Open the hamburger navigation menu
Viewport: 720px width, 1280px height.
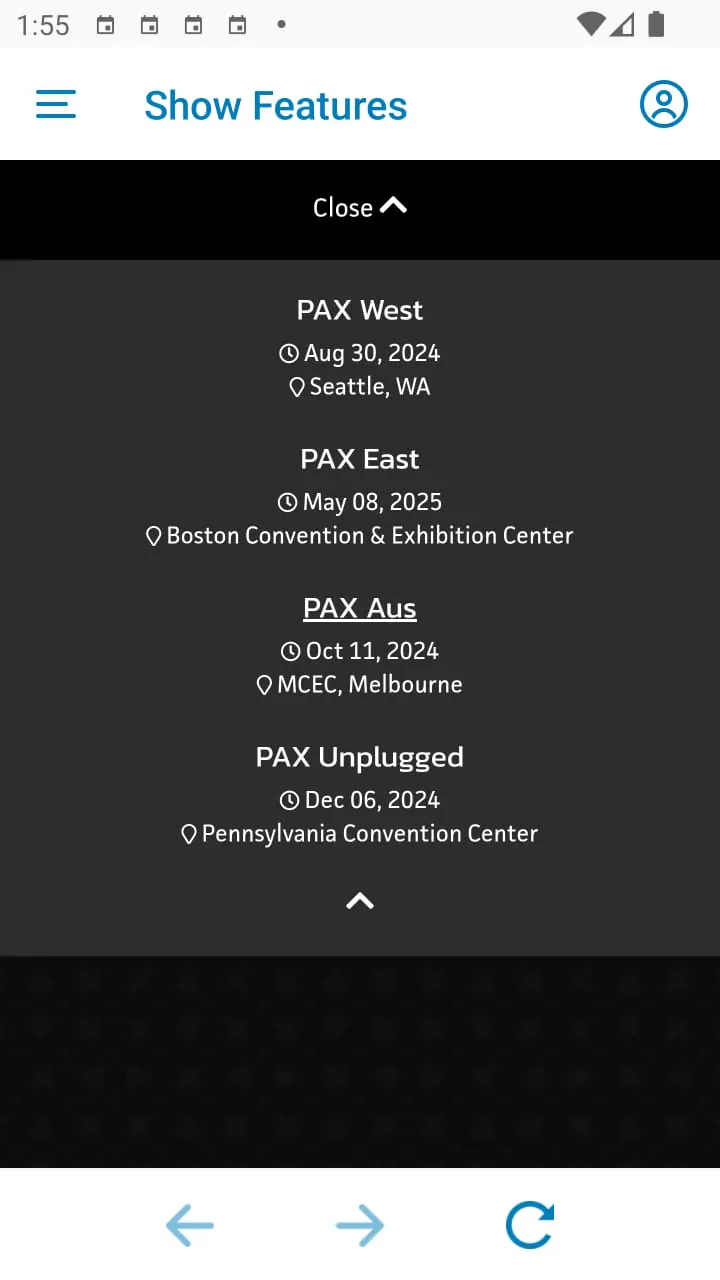(55, 104)
